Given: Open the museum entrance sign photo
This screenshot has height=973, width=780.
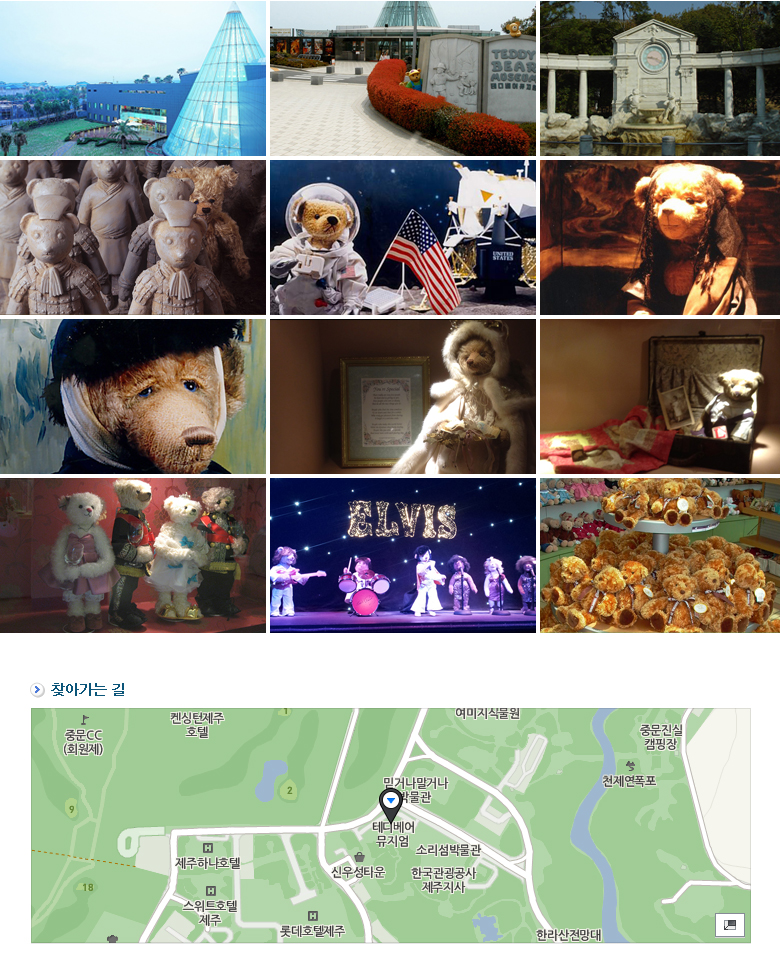Looking at the screenshot, I should click(402, 78).
